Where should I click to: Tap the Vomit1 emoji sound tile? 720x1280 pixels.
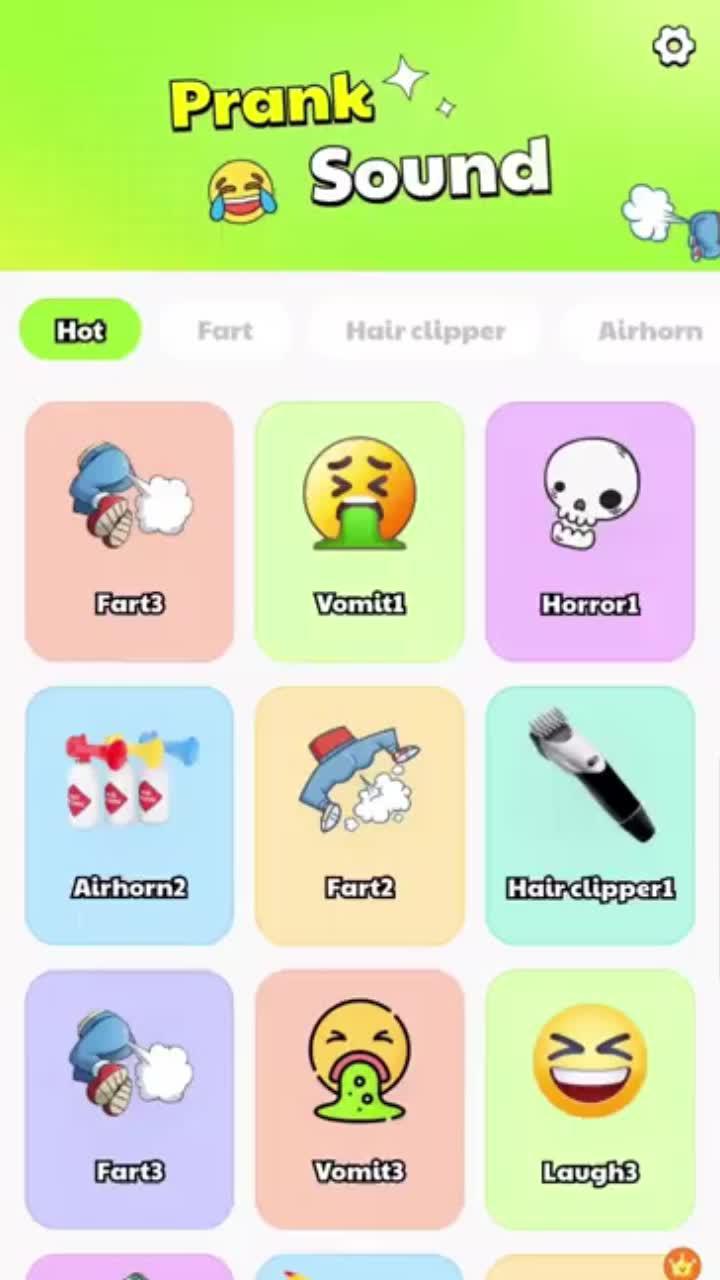point(360,530)
